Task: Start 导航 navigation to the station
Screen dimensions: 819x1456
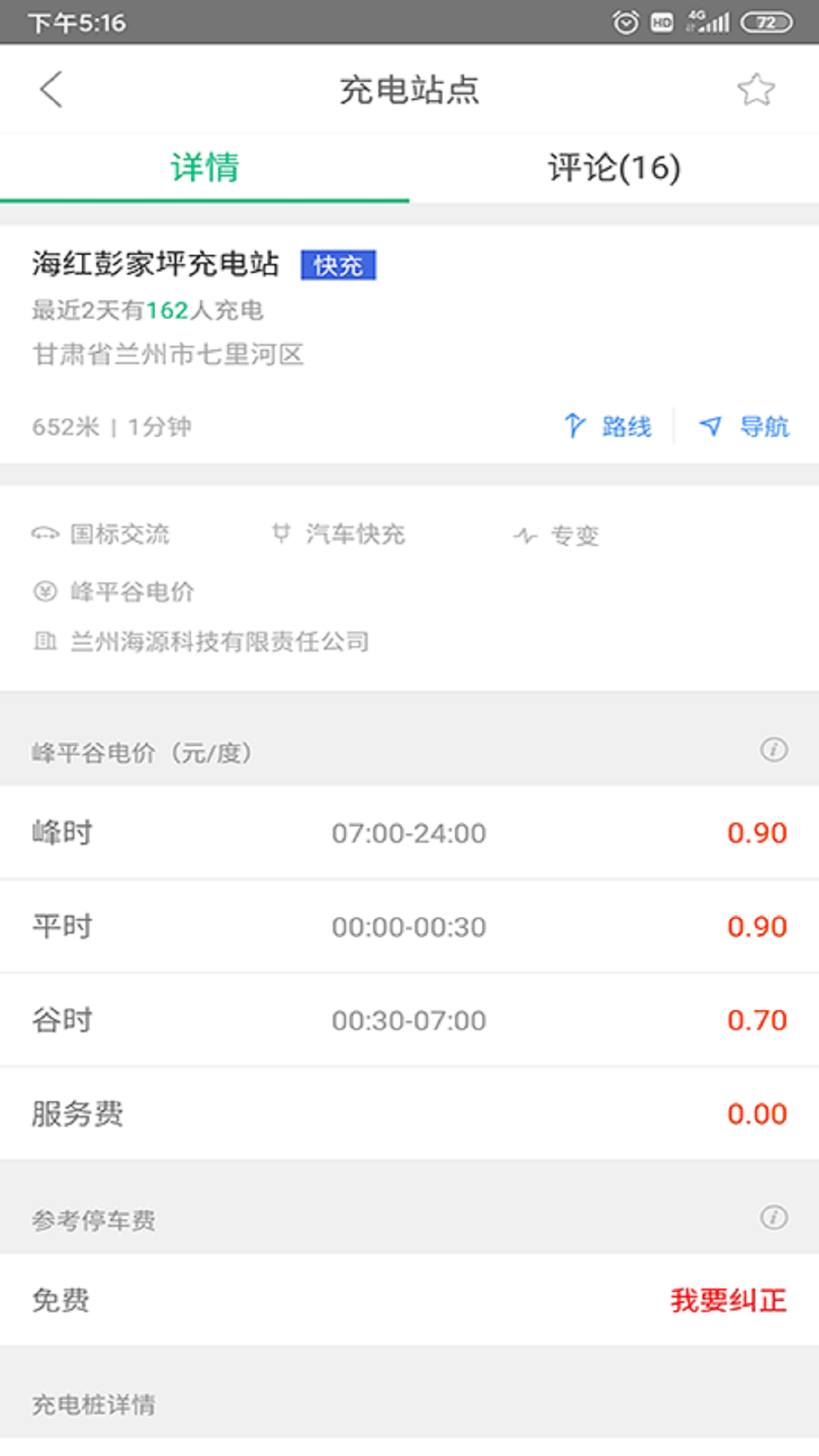Action: [x=745, y=426]
